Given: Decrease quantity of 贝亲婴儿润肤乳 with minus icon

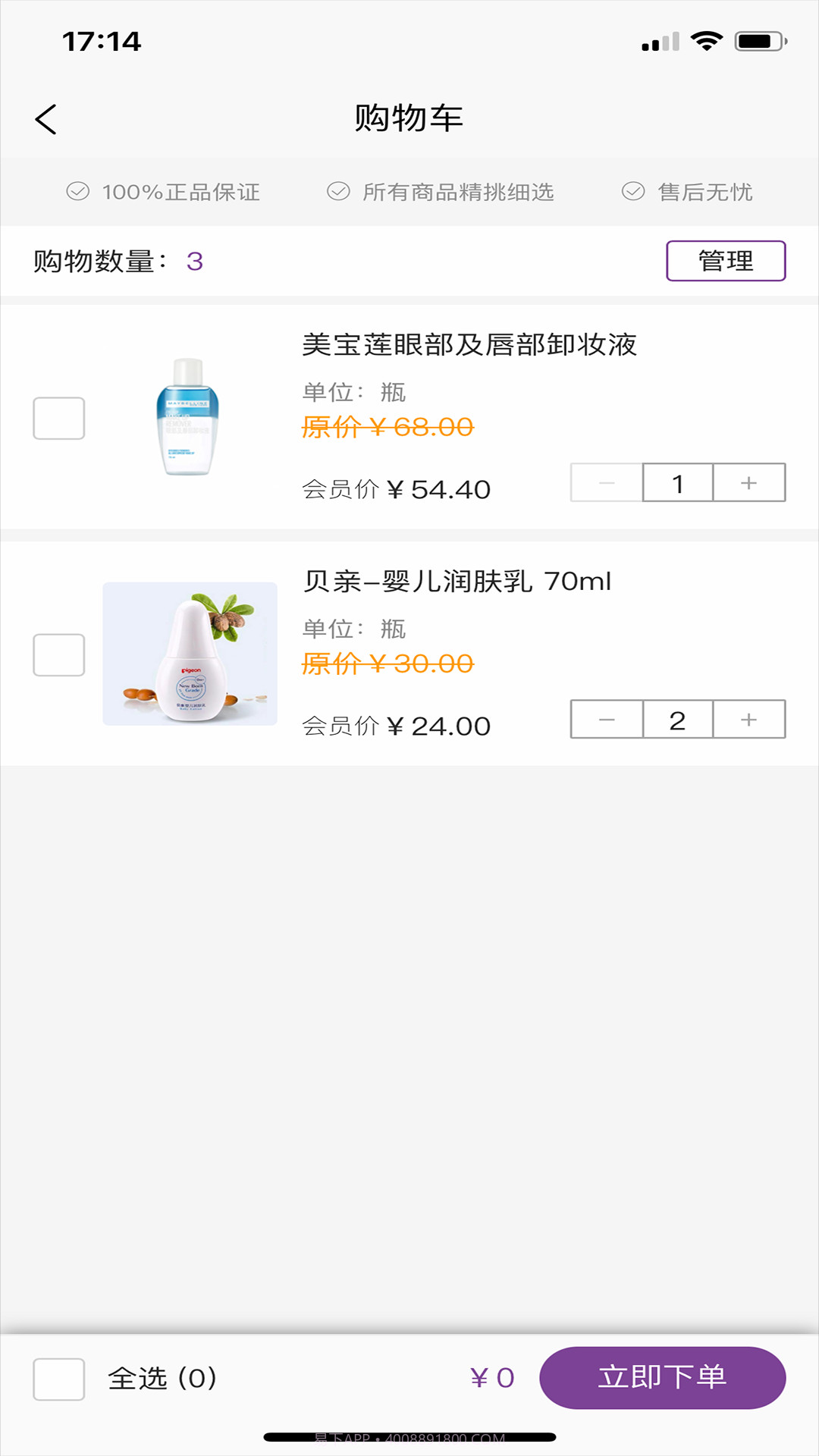Looking at the screenshot, I should 606,719.
